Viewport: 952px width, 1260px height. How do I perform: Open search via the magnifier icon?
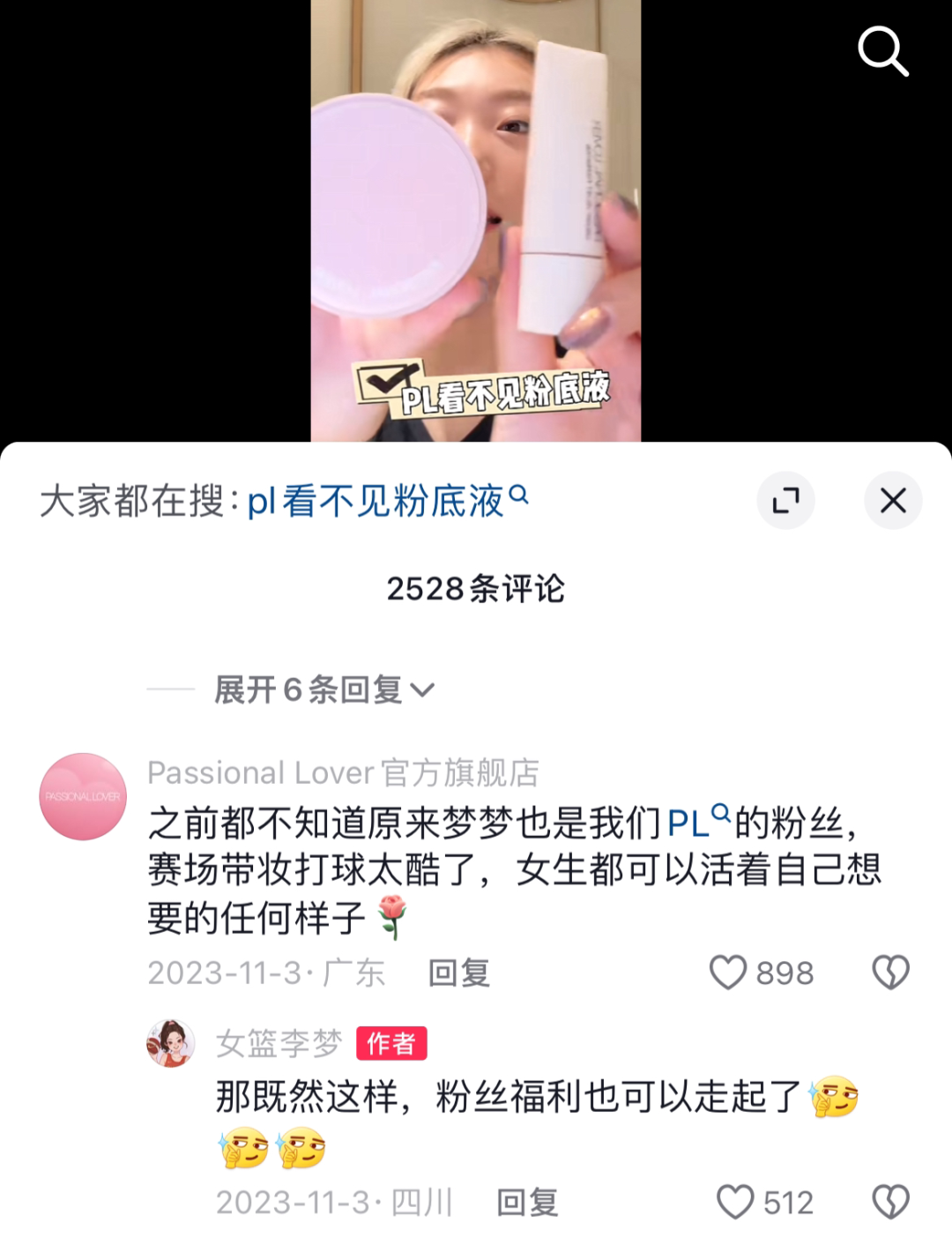[882, 51]
